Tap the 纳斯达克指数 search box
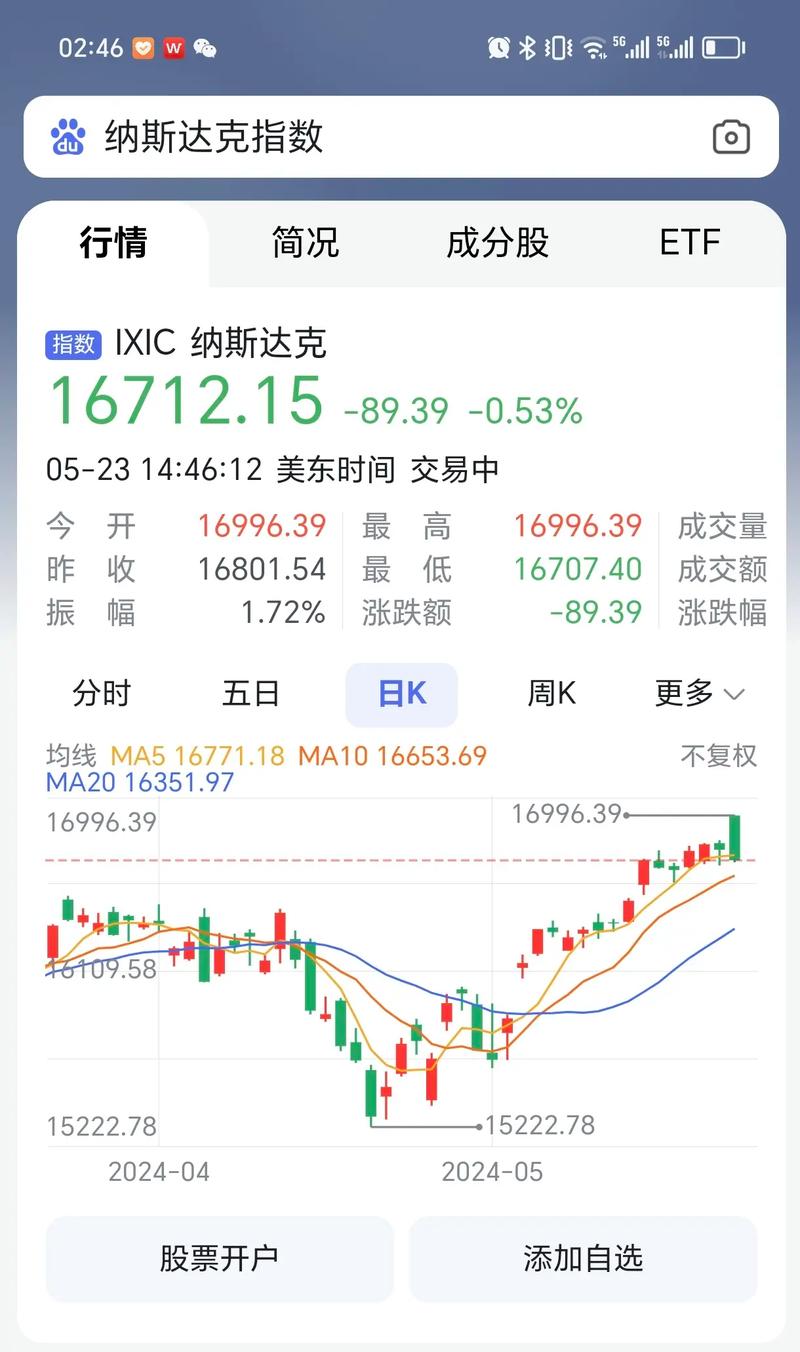 click(x=380, y=137)
